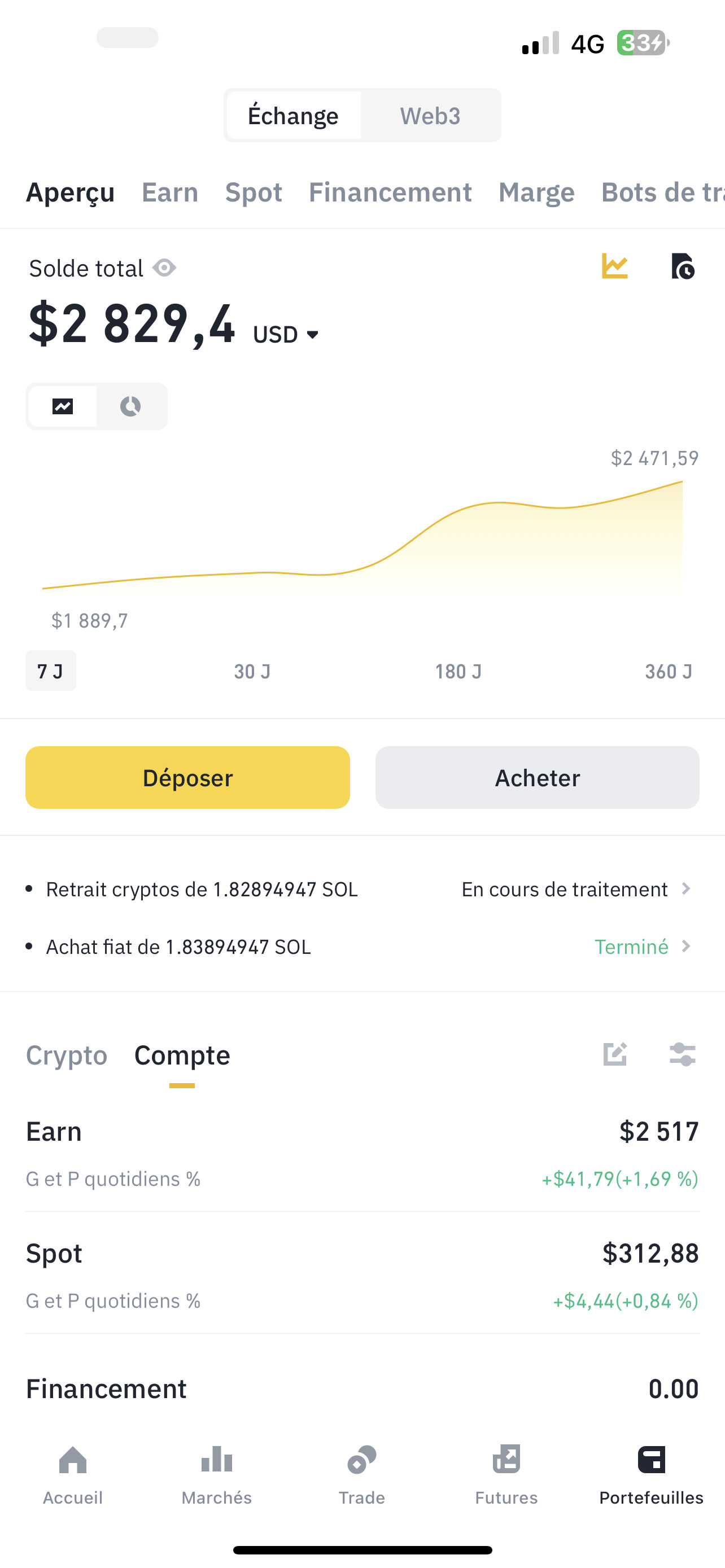Open the Earn account row
Image resolution: width=725 pixels, height=1568 pixels.
point(361,1154)
